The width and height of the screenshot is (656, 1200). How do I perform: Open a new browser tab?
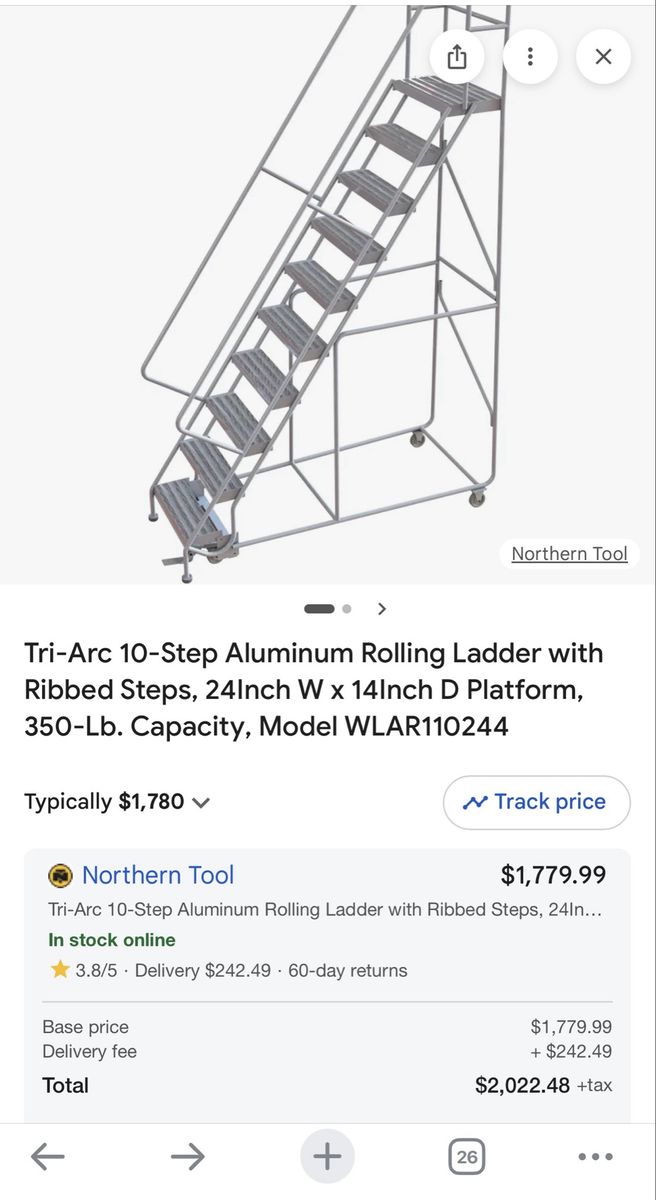(327, 1157)
